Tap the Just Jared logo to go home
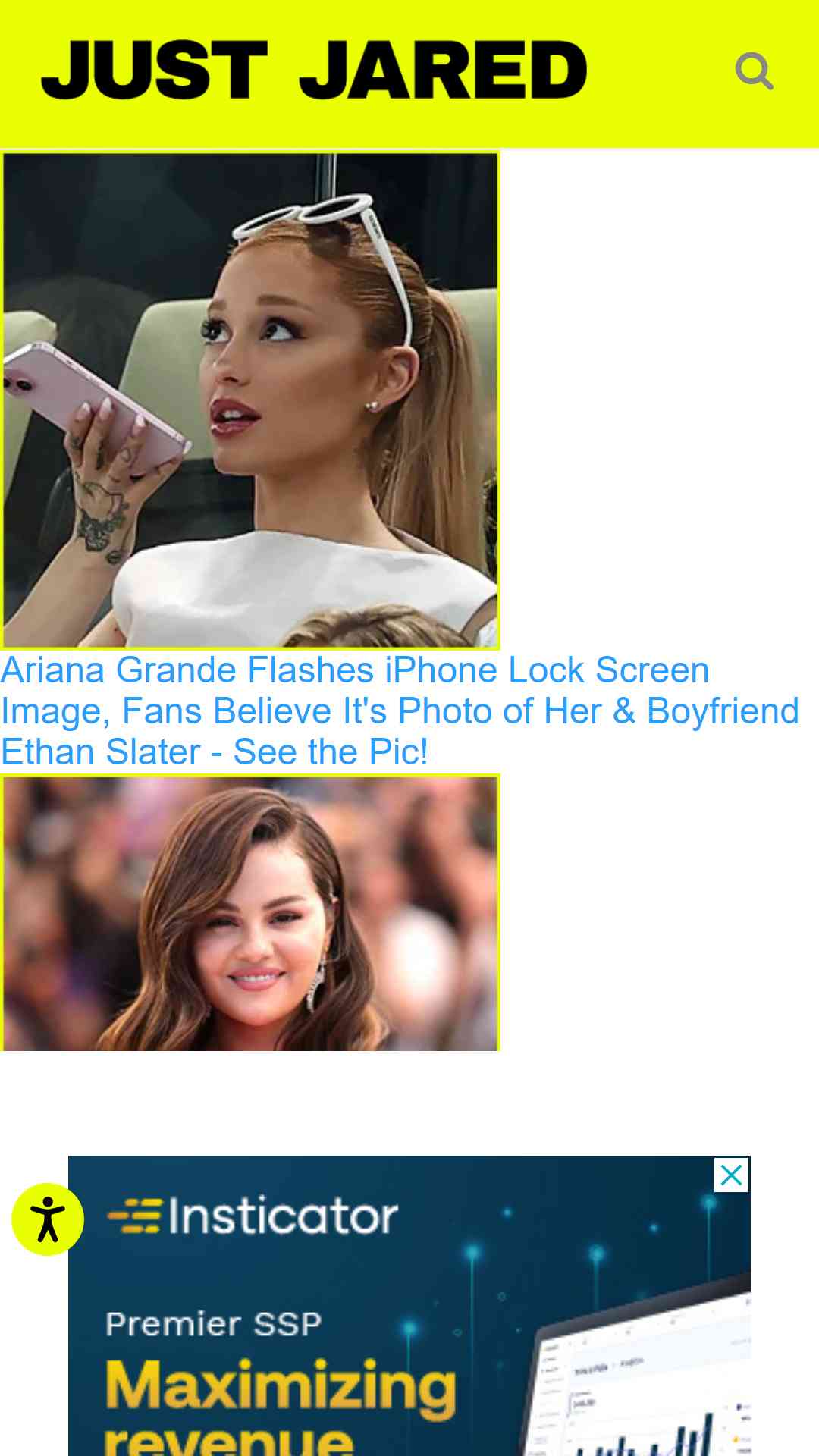The width and height of the screenshot is (819, 1456). point(314,71)
